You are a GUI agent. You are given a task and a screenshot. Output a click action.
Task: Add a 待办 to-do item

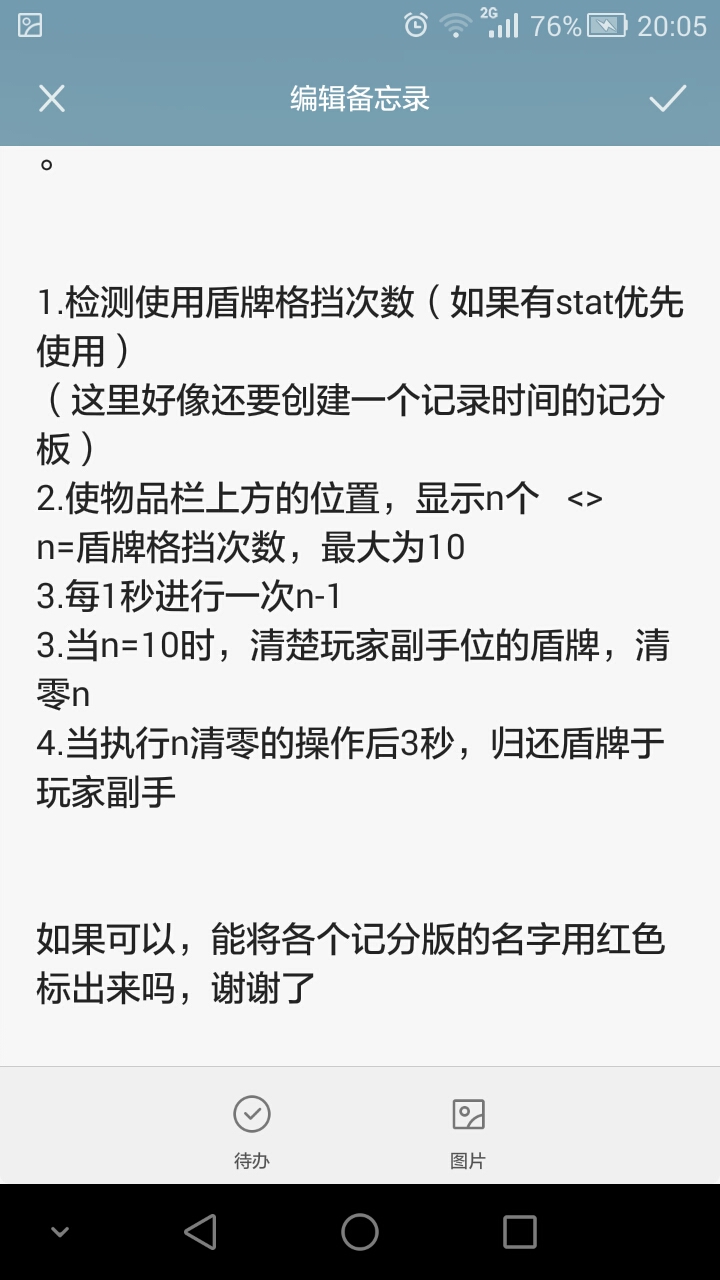point(252,1130)
